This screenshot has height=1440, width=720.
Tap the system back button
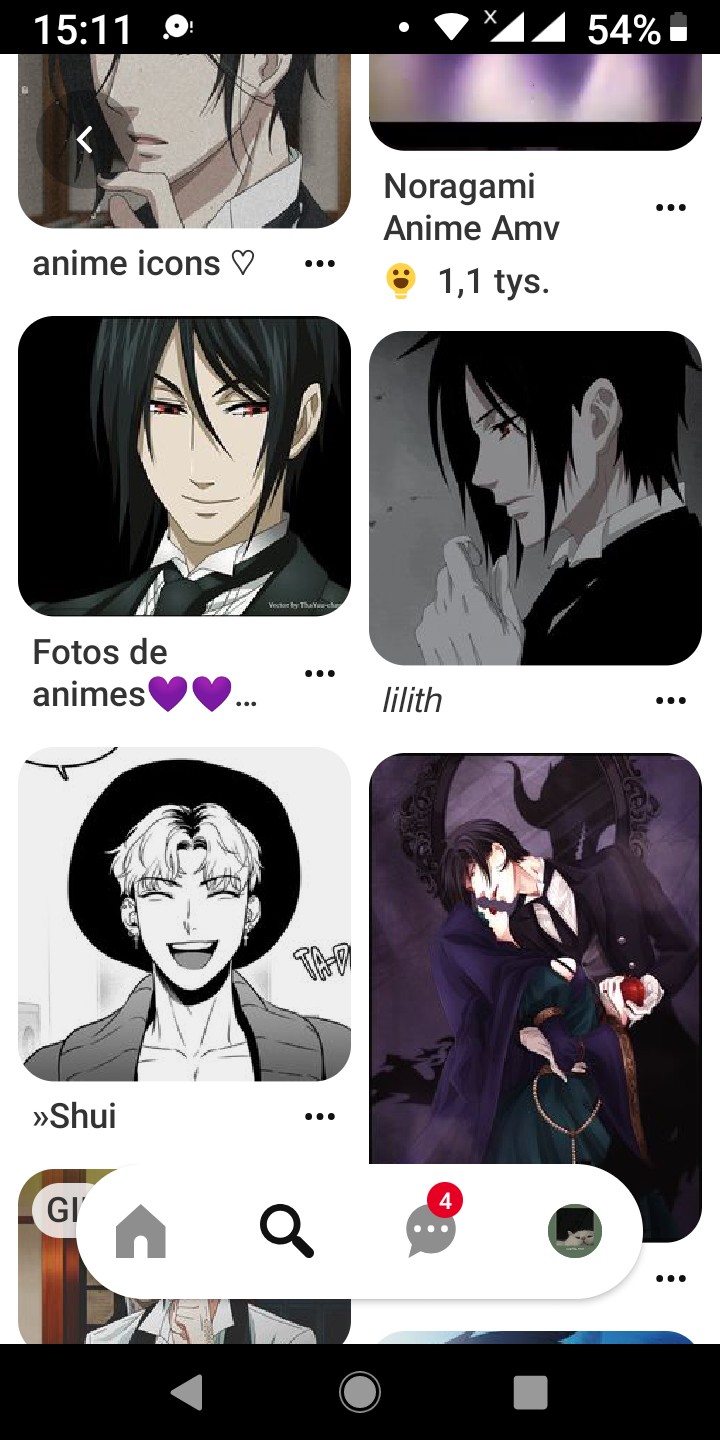click(x=187, y=1392)
